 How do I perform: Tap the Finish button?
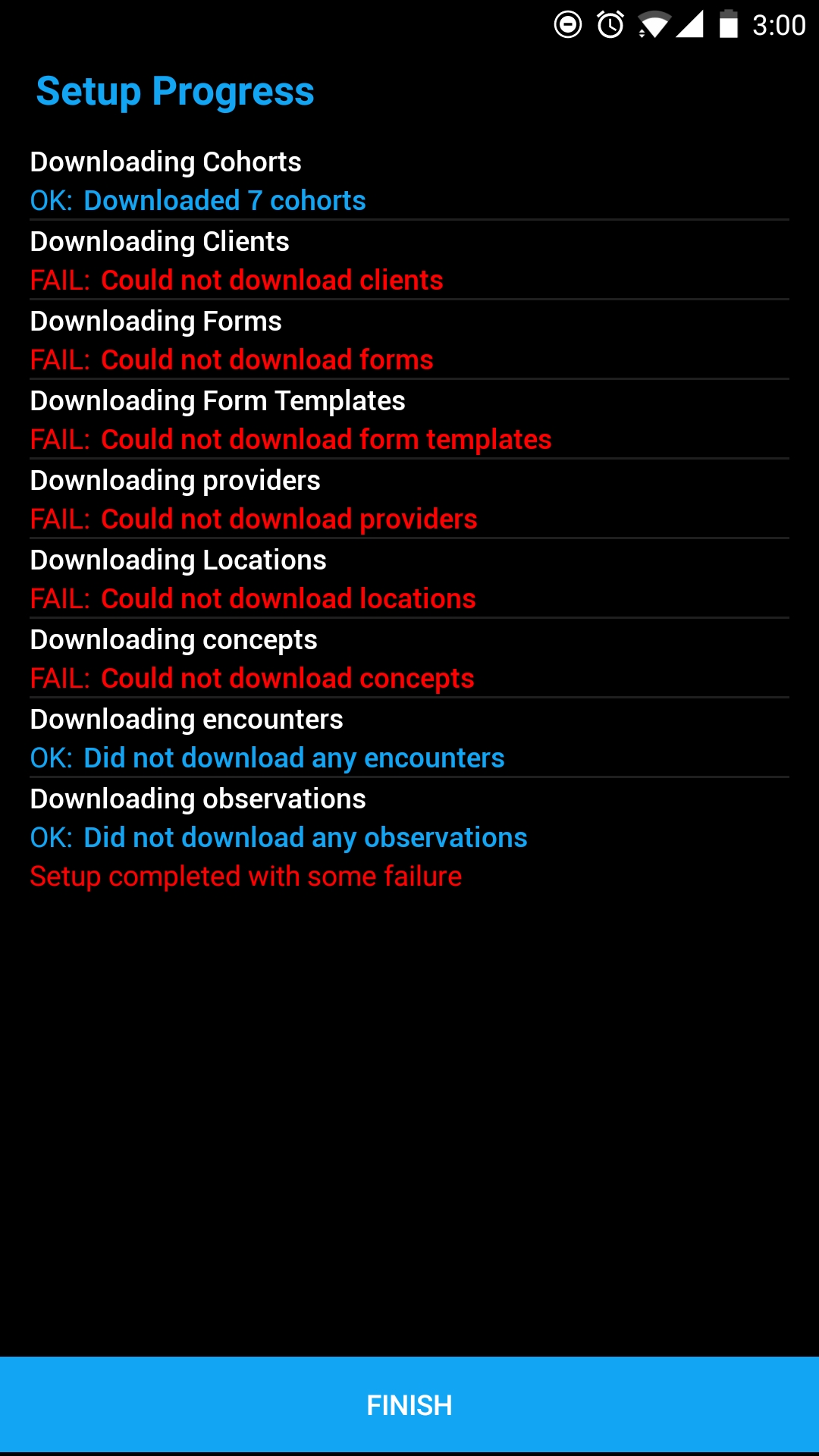pos(409,1404)
